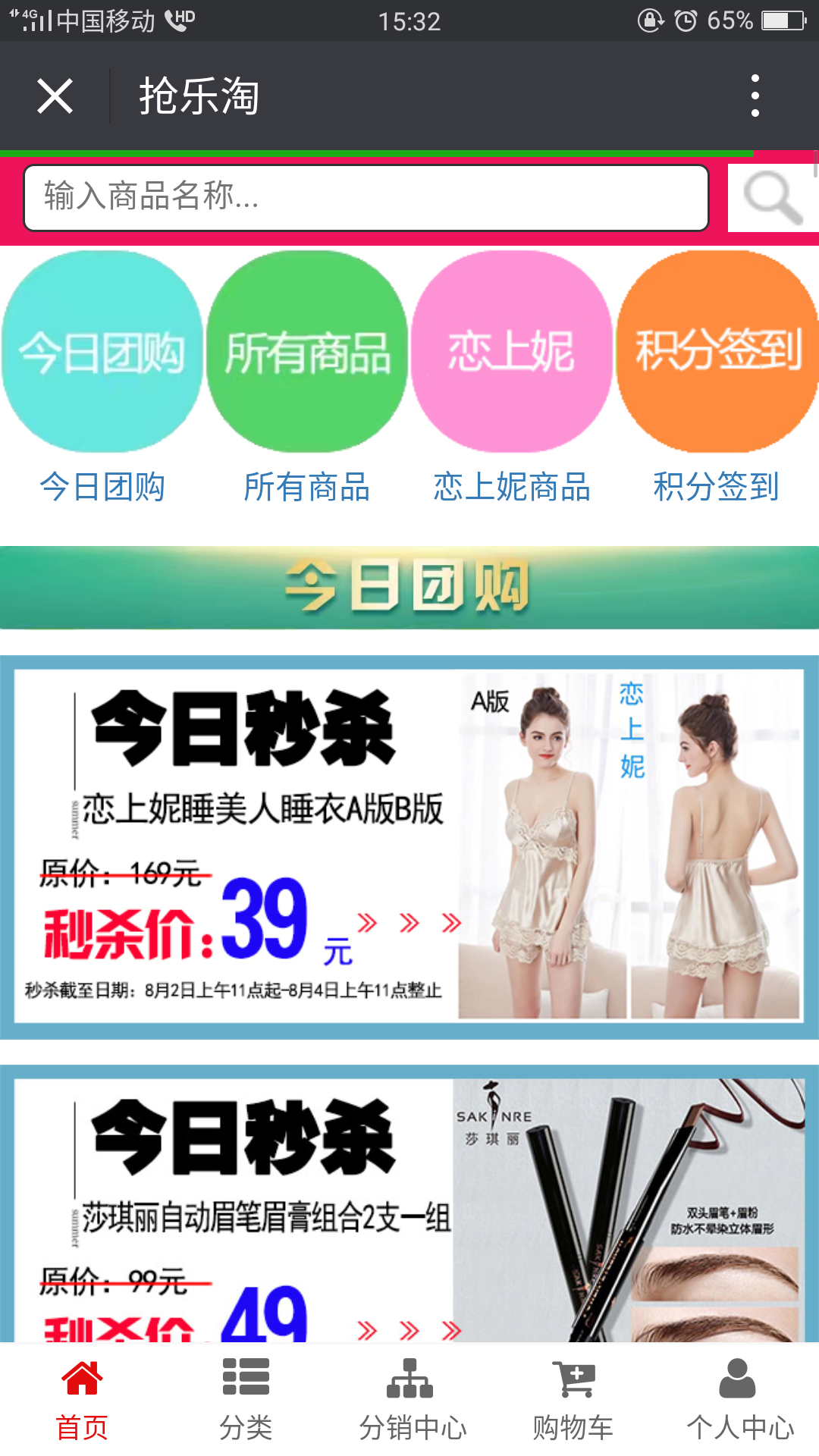Open the three-dot overflow menu
Viewport: 819px width, 1456px height.
tap(755, 96)
